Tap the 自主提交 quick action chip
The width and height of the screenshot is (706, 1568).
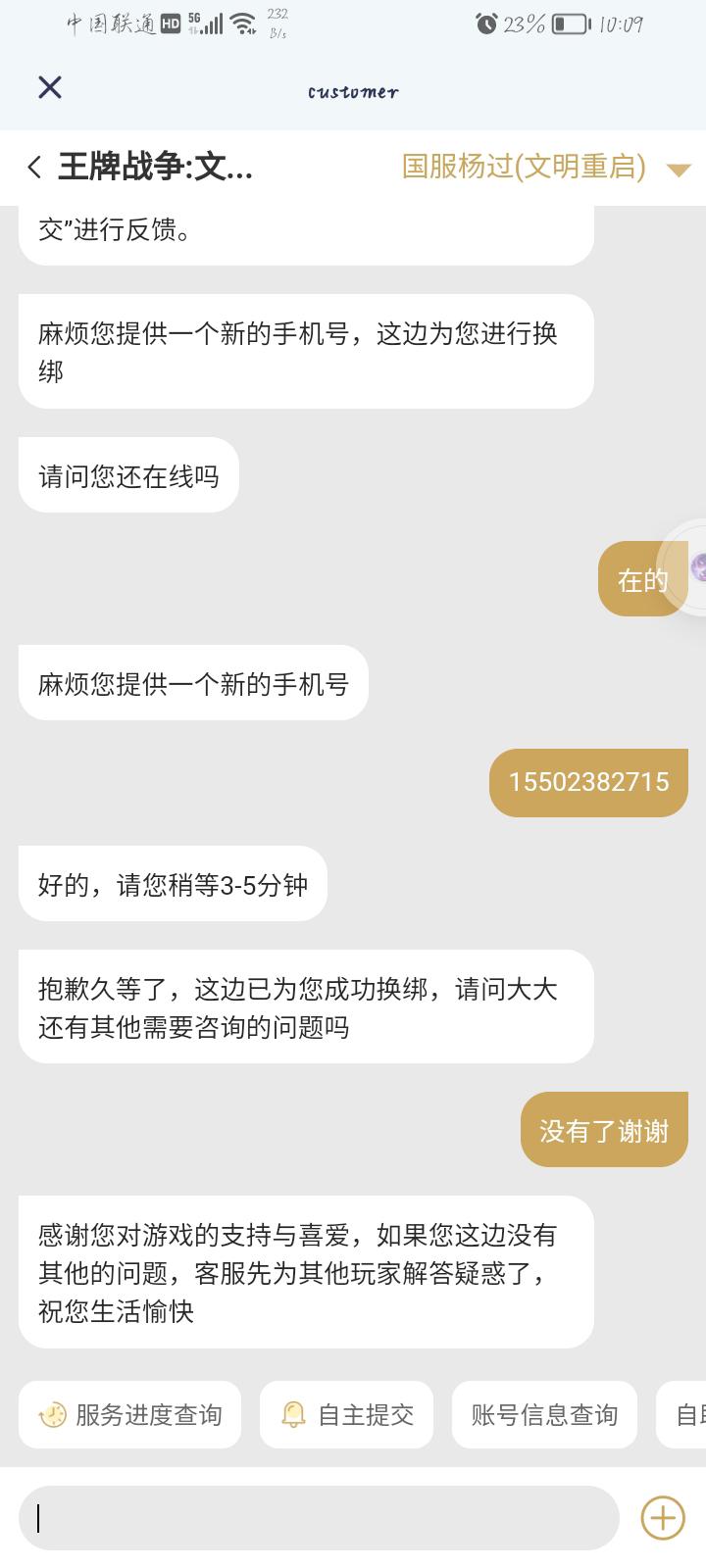345,1414
